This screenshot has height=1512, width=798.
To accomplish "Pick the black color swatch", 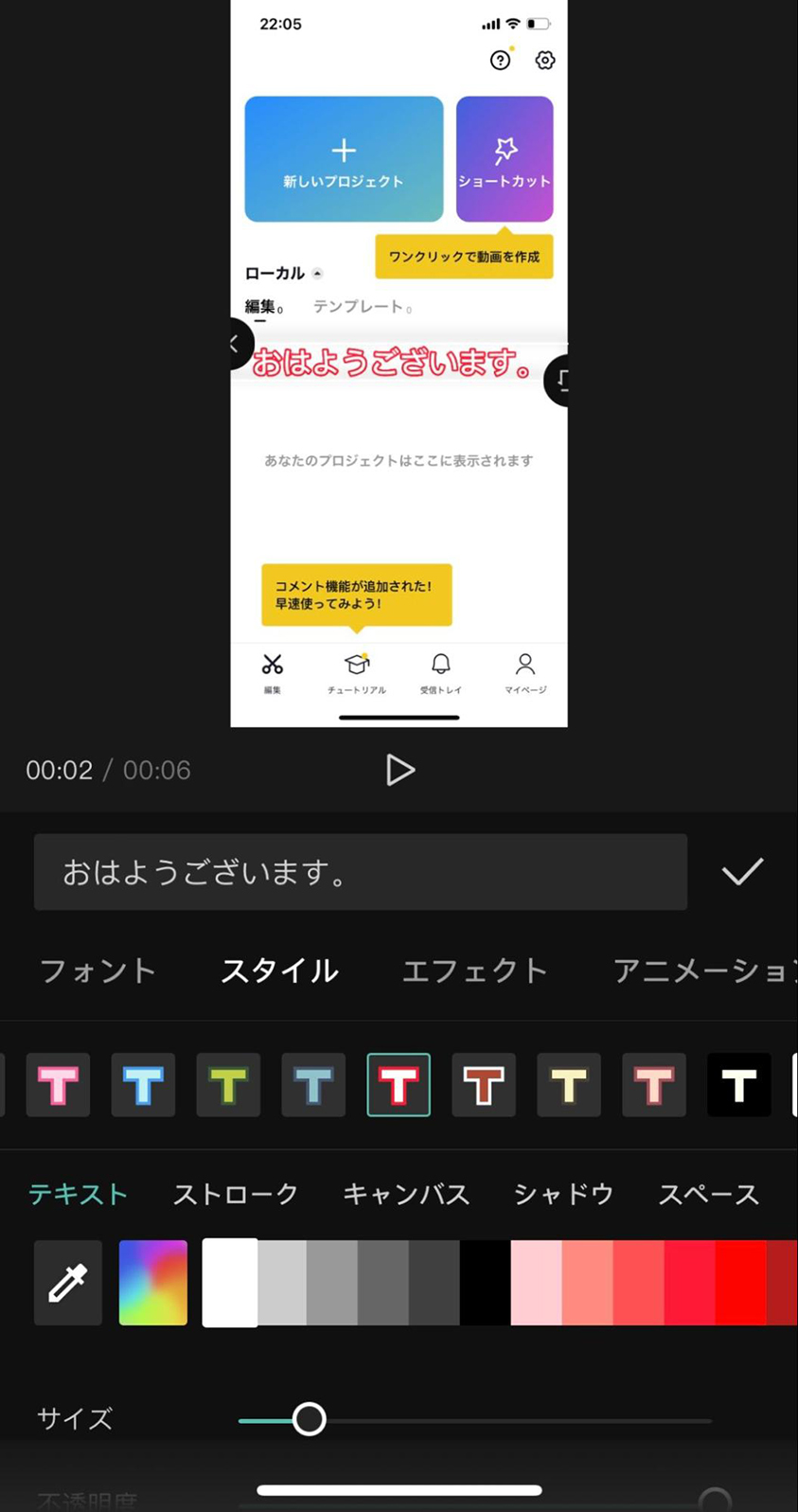I will 485,1283.
